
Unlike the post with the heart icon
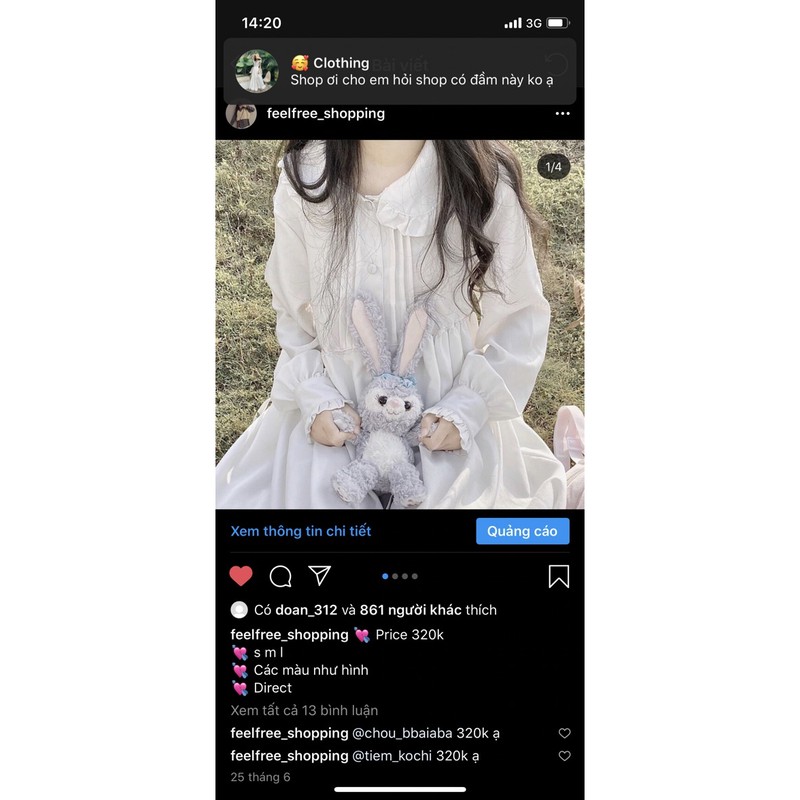point(241,576)
